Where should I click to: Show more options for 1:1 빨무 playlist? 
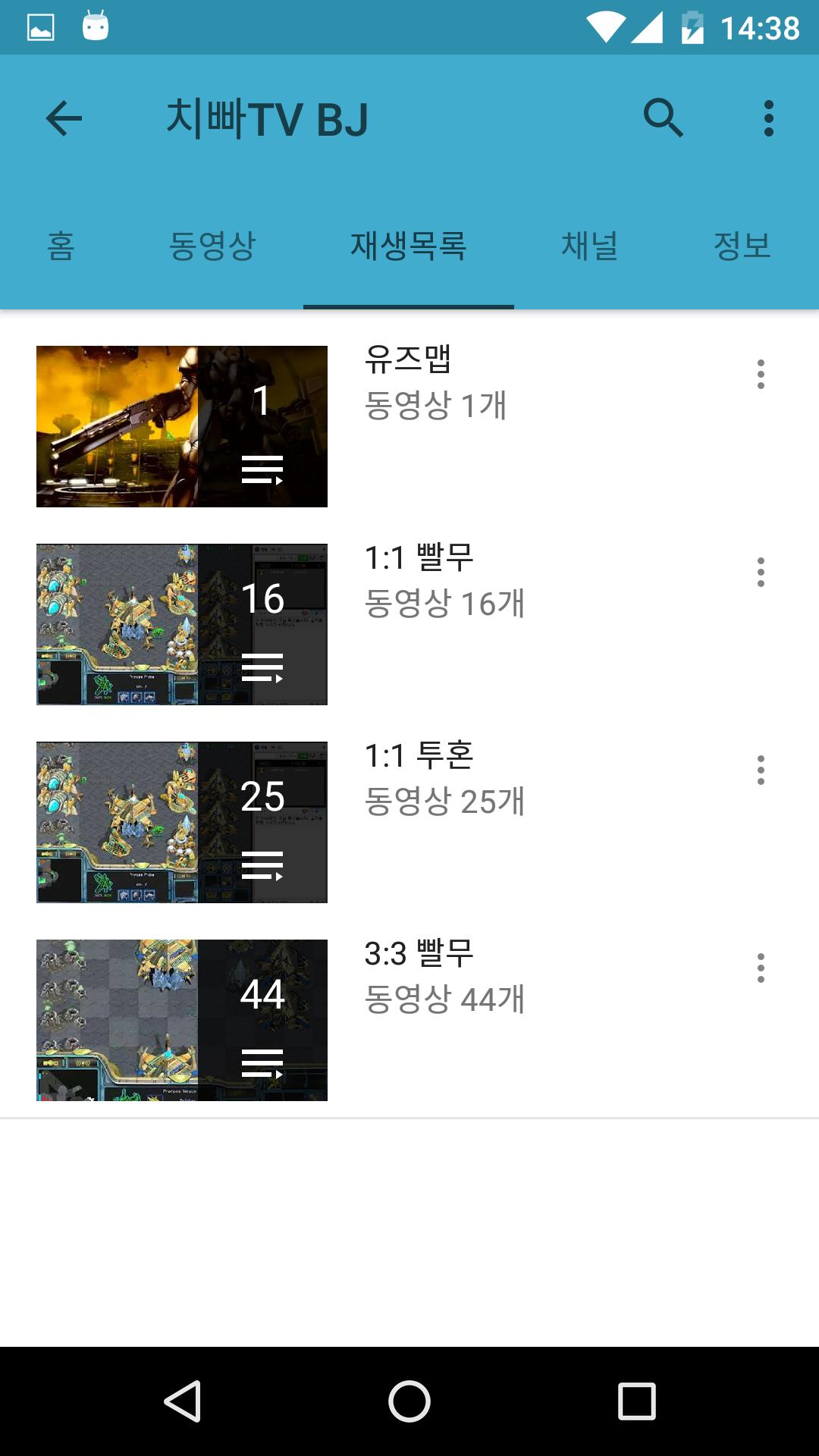coord(761,573)
